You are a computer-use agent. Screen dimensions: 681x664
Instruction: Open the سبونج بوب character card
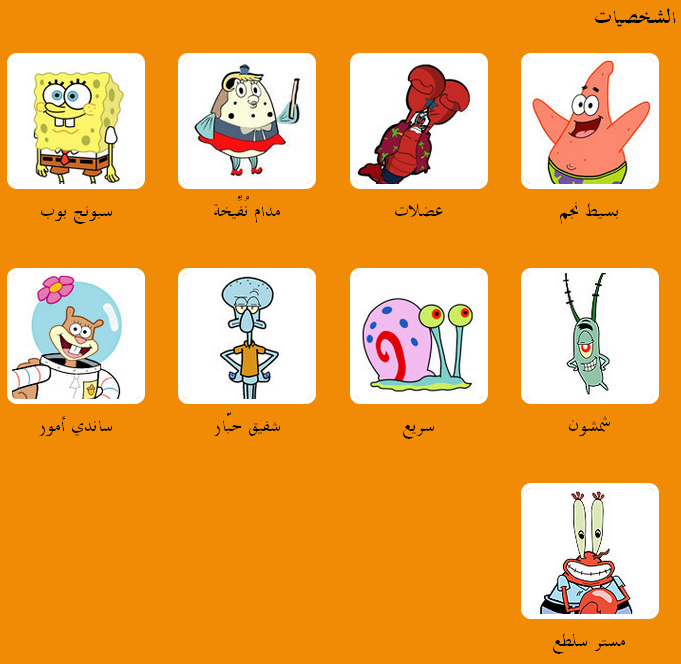[x=76, y=121]
